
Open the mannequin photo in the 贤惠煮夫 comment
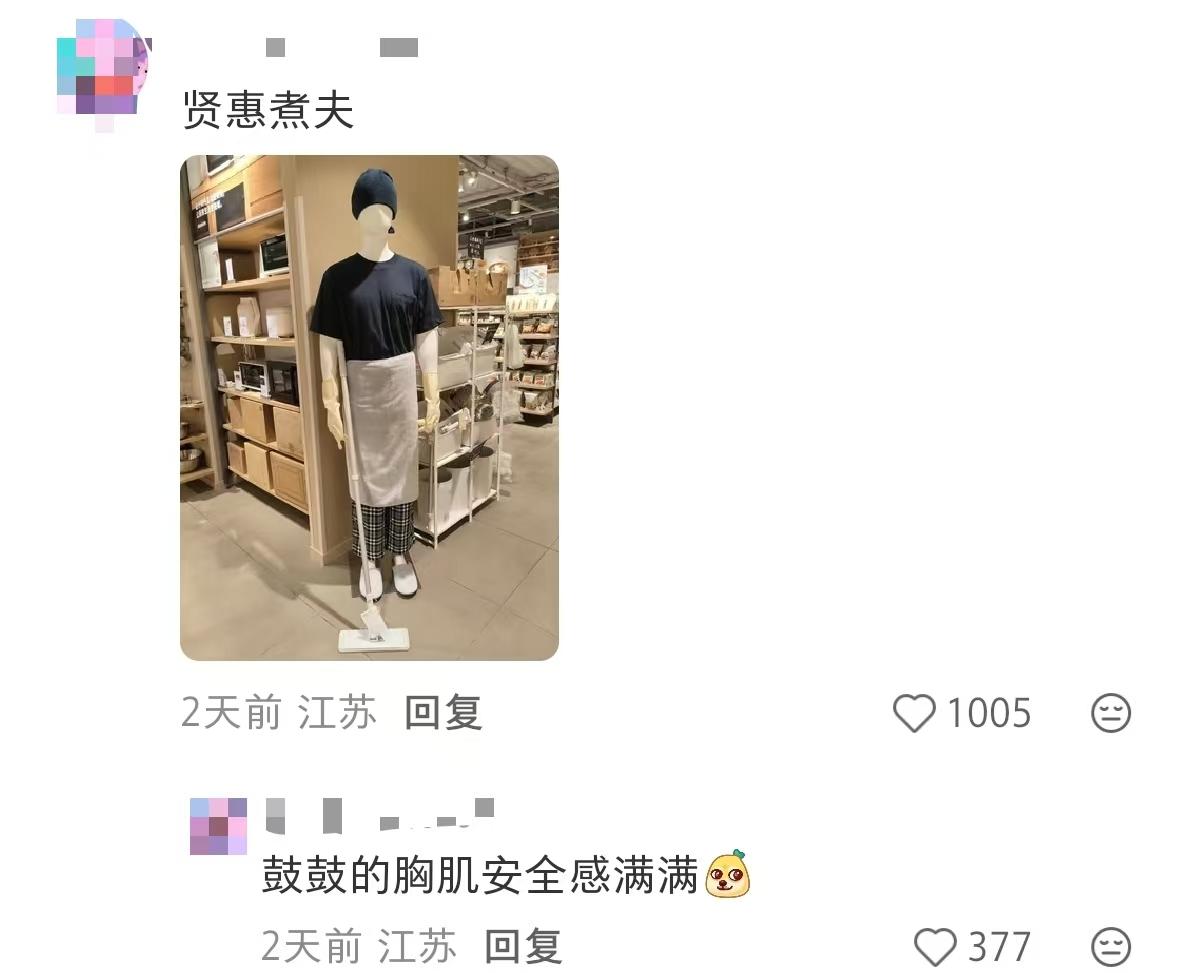click(x=369, y=407)
